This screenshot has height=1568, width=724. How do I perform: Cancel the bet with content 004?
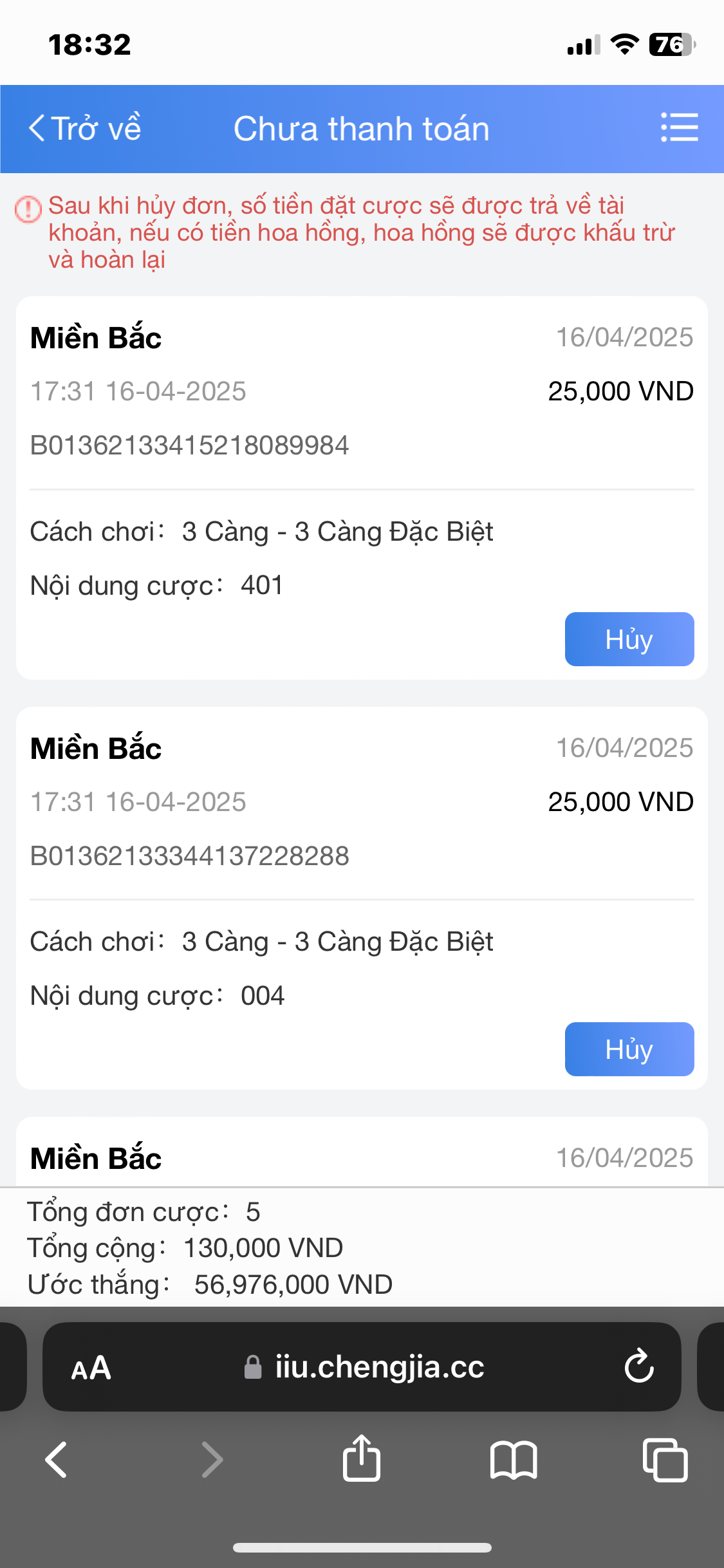(x=629, y=1049)
